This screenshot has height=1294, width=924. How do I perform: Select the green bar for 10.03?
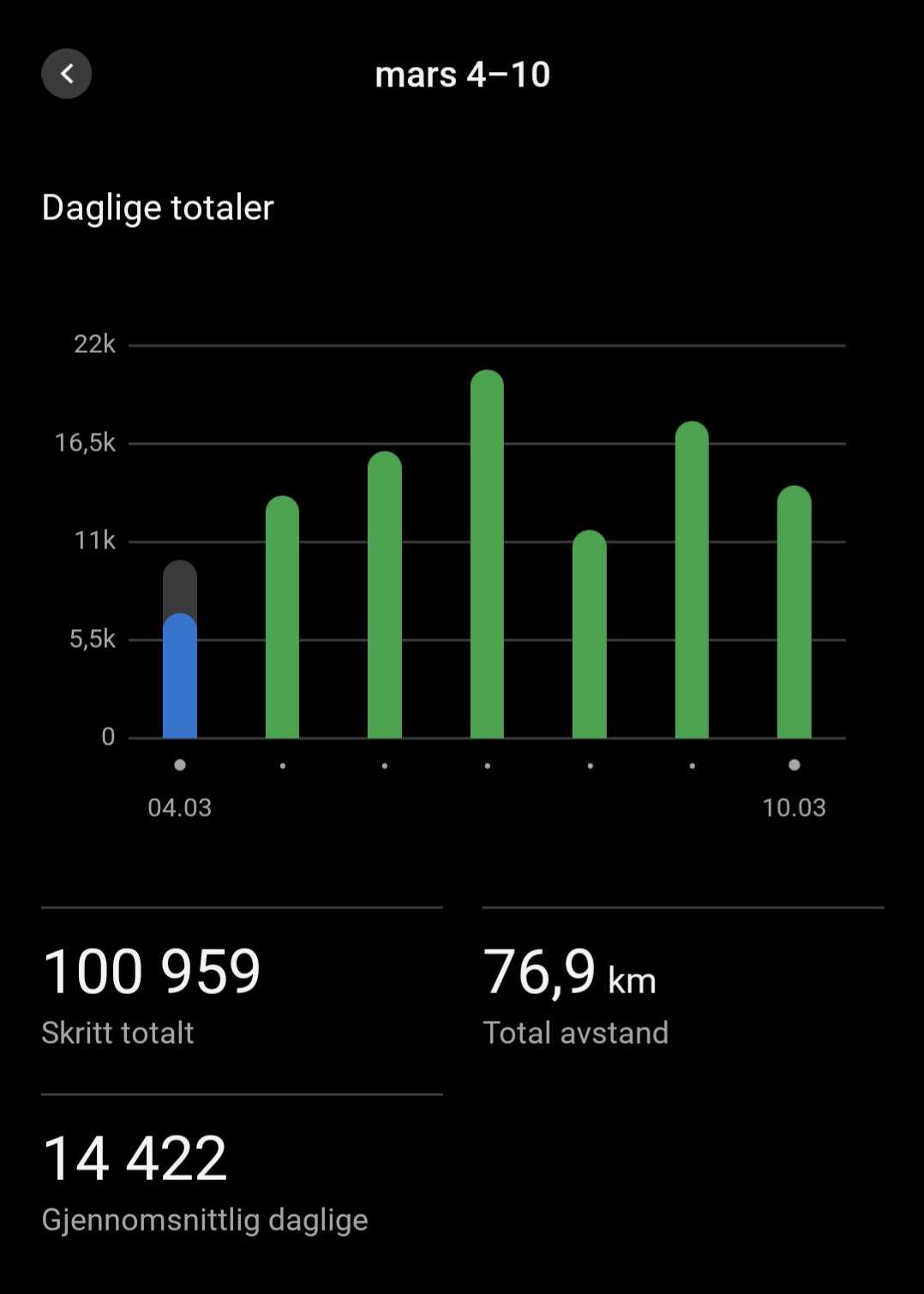[x=794, y=613]
